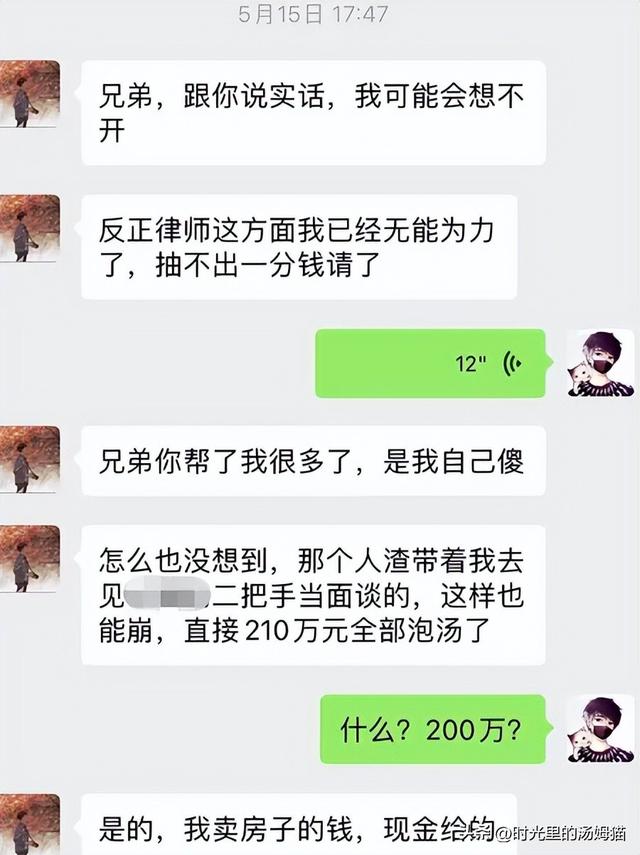
Task: Open contact's avatar beside the 兄弟，跟你说实话 message
Action: [x=29, y=94]
